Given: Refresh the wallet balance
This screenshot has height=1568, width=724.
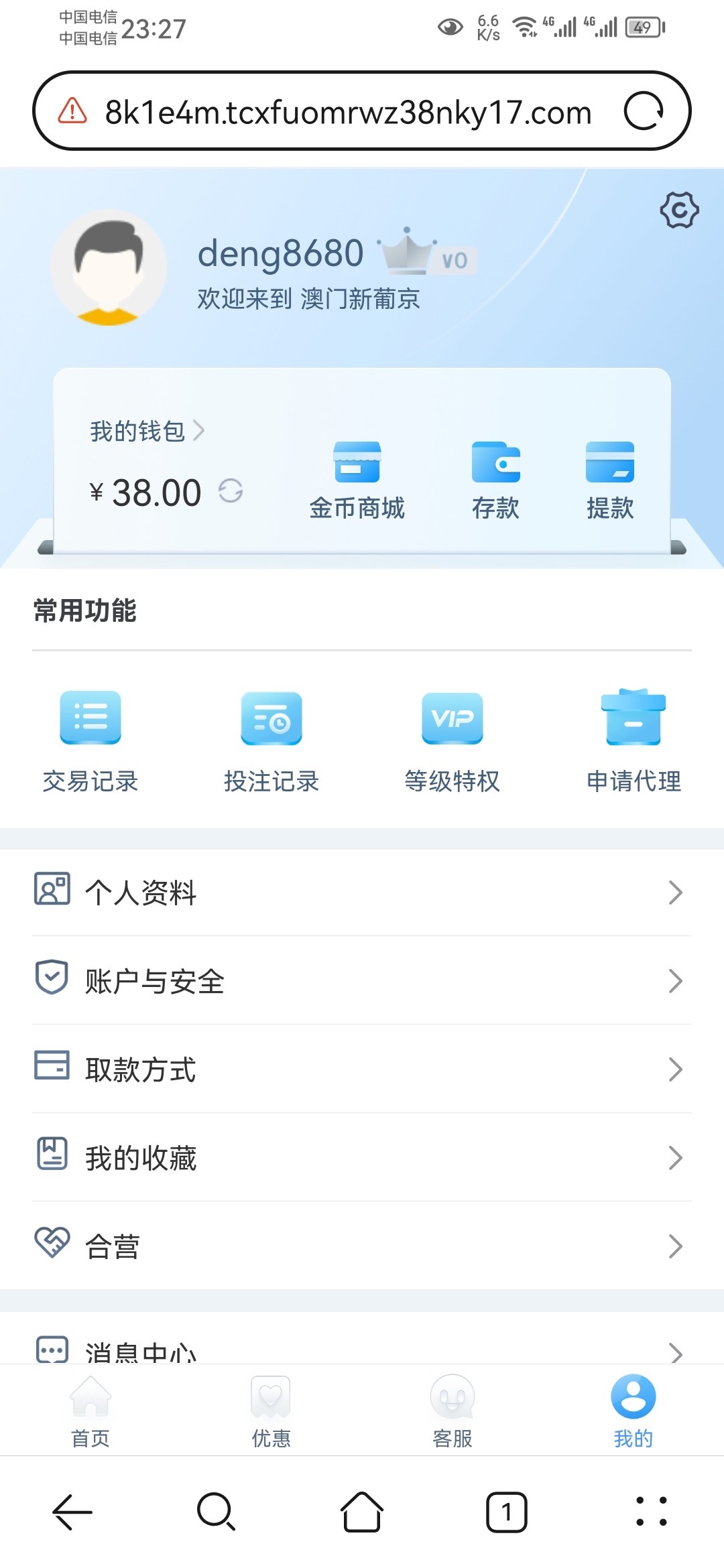Looking at the screenshot, I should 230,491.
